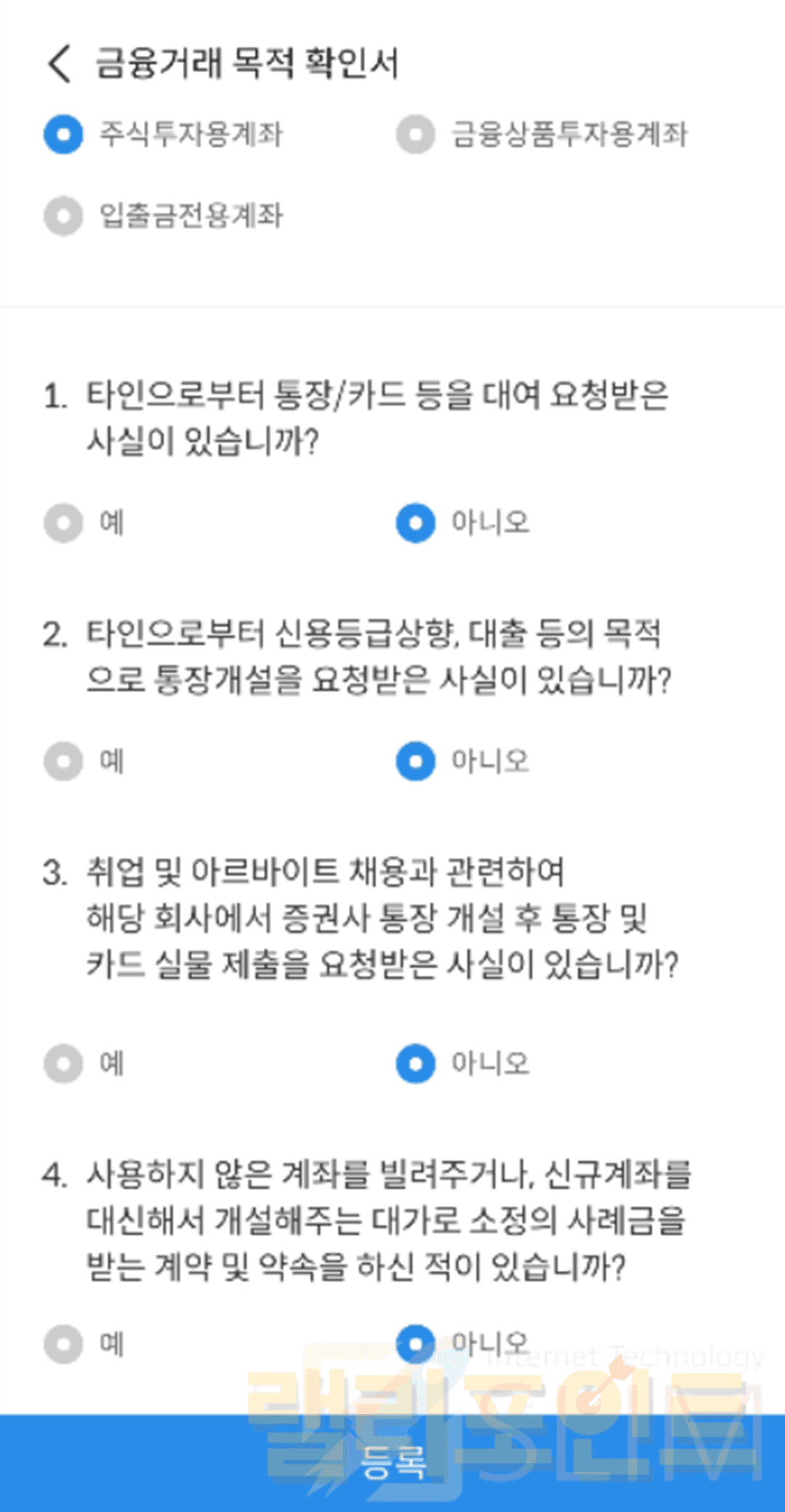Pick 예 for question 2 about 신용등급상향

click(x=64, y=761)
